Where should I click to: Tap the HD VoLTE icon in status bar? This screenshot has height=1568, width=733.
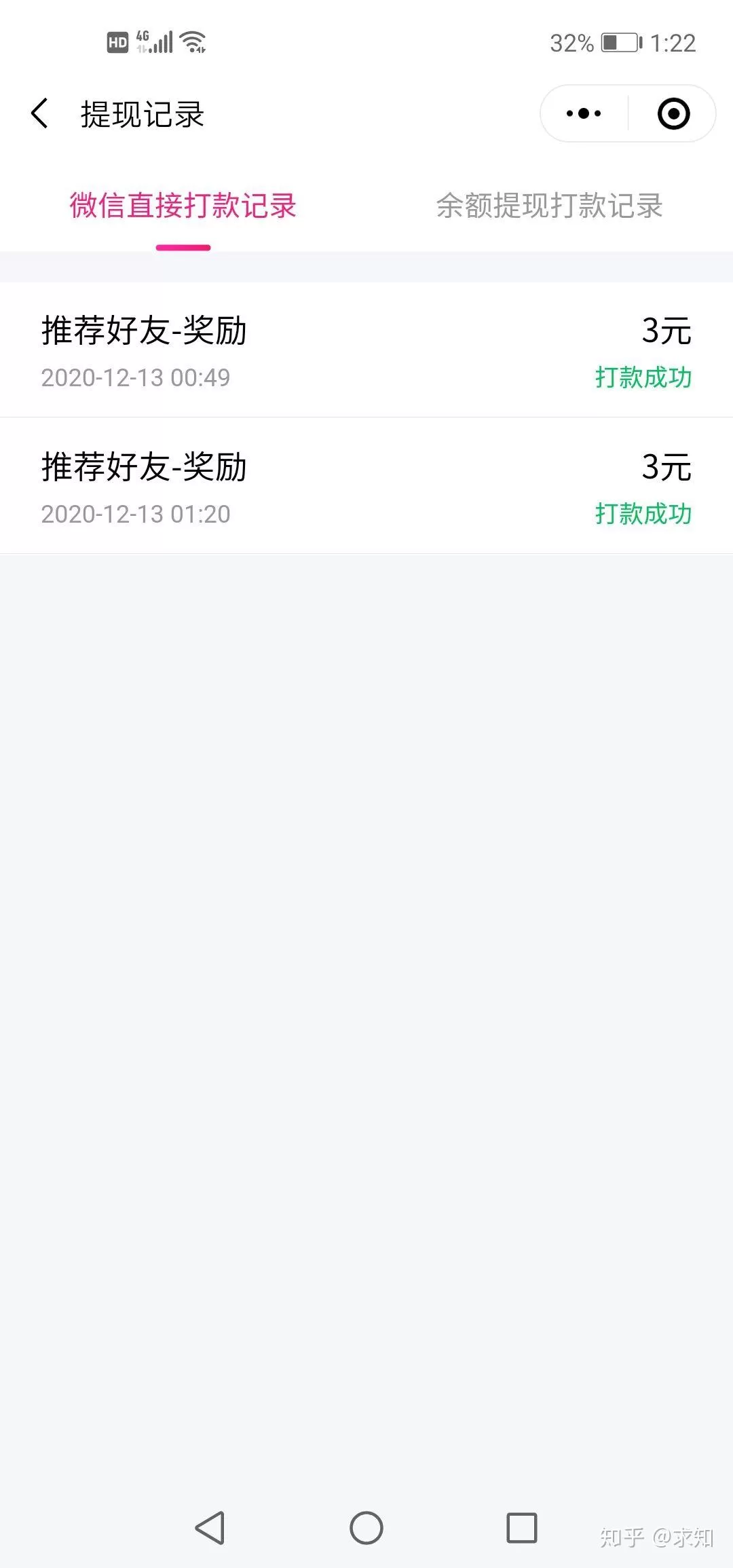[x=117, y=43]
